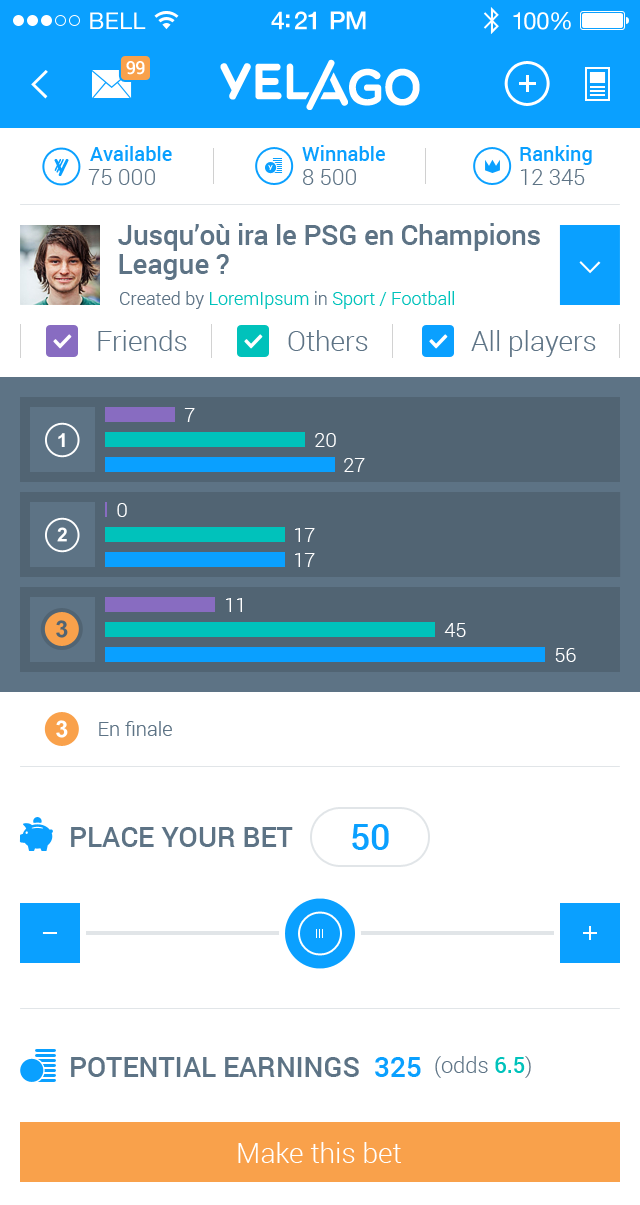This screenshot has width=640, height=1205.
Task: Decrease the bet with minus button
Action: [x=50, y=933]
